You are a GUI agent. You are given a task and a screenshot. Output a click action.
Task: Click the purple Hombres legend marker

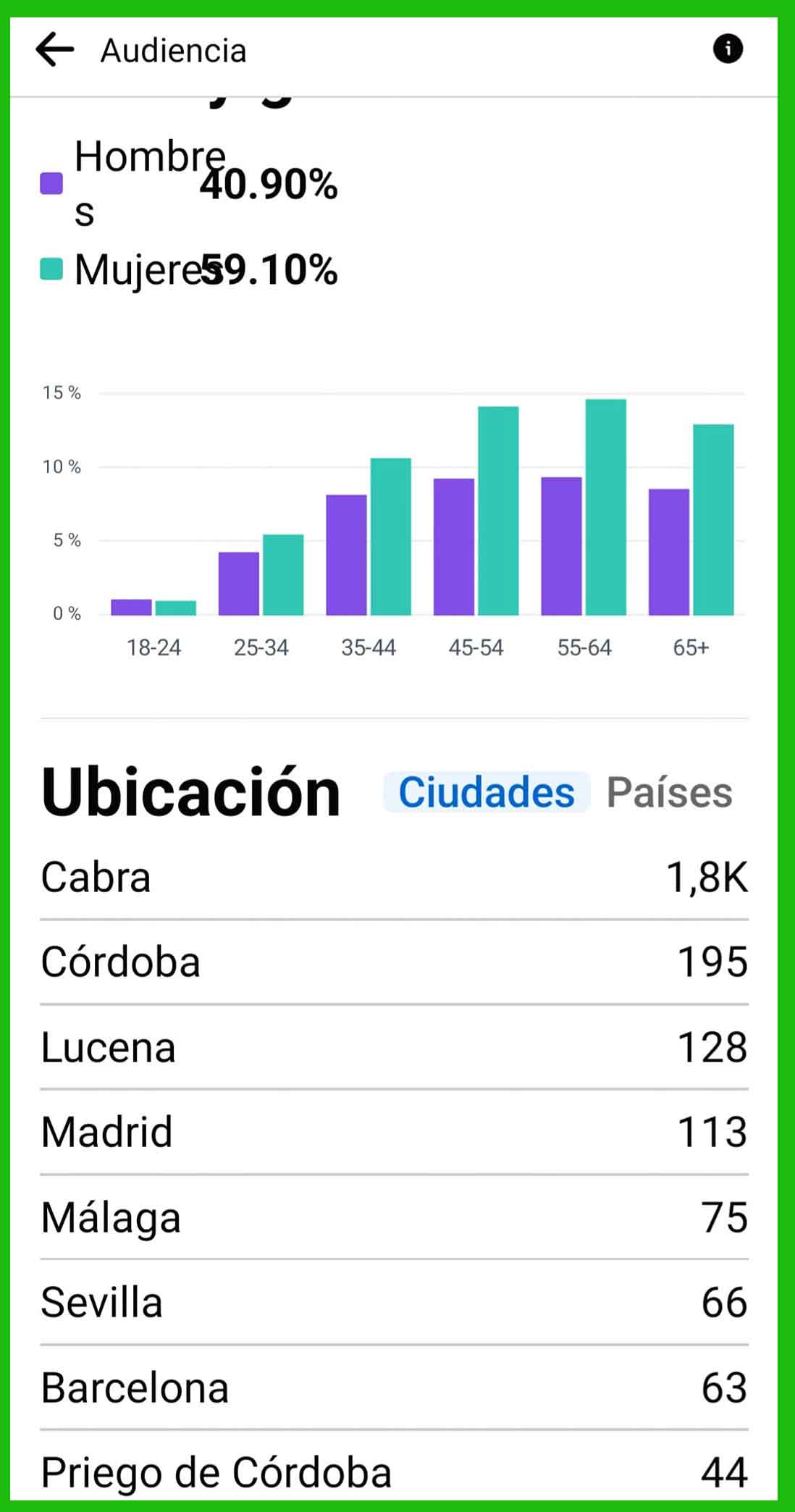(50, 182)
